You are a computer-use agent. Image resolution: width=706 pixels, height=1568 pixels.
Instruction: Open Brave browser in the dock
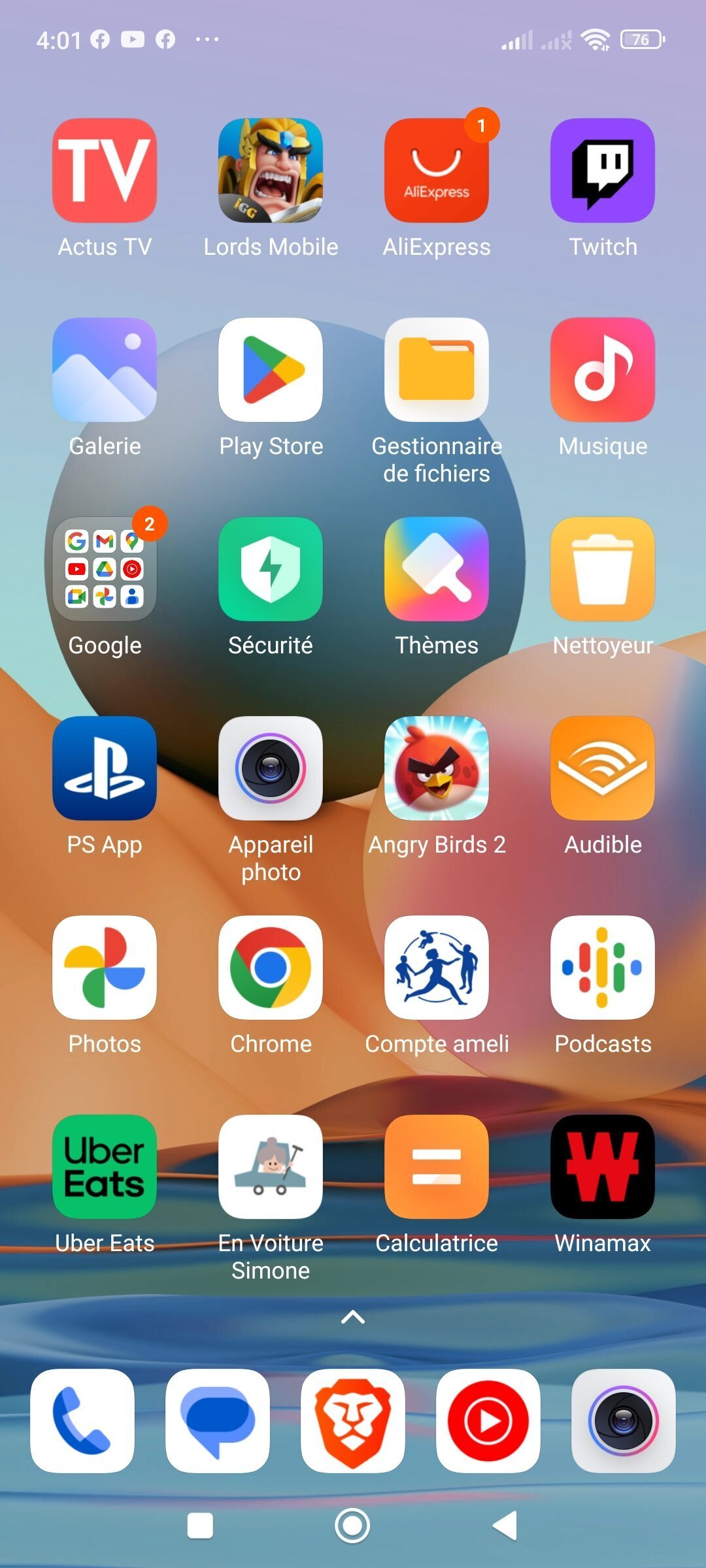pyautogui.click(x=353, y=1421)
